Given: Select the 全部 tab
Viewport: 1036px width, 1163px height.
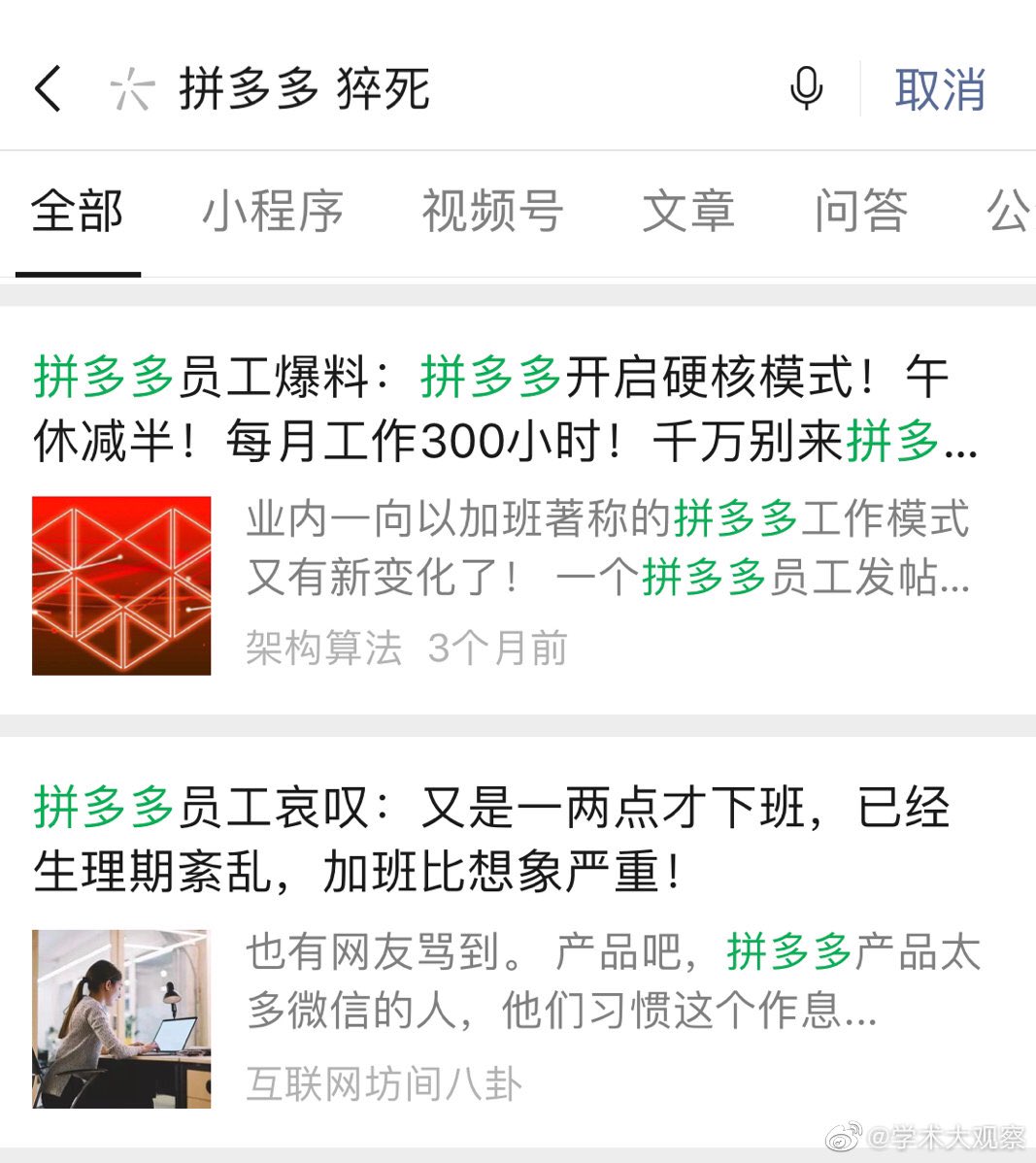Looking at the screenshot, I should click(78, 212).
